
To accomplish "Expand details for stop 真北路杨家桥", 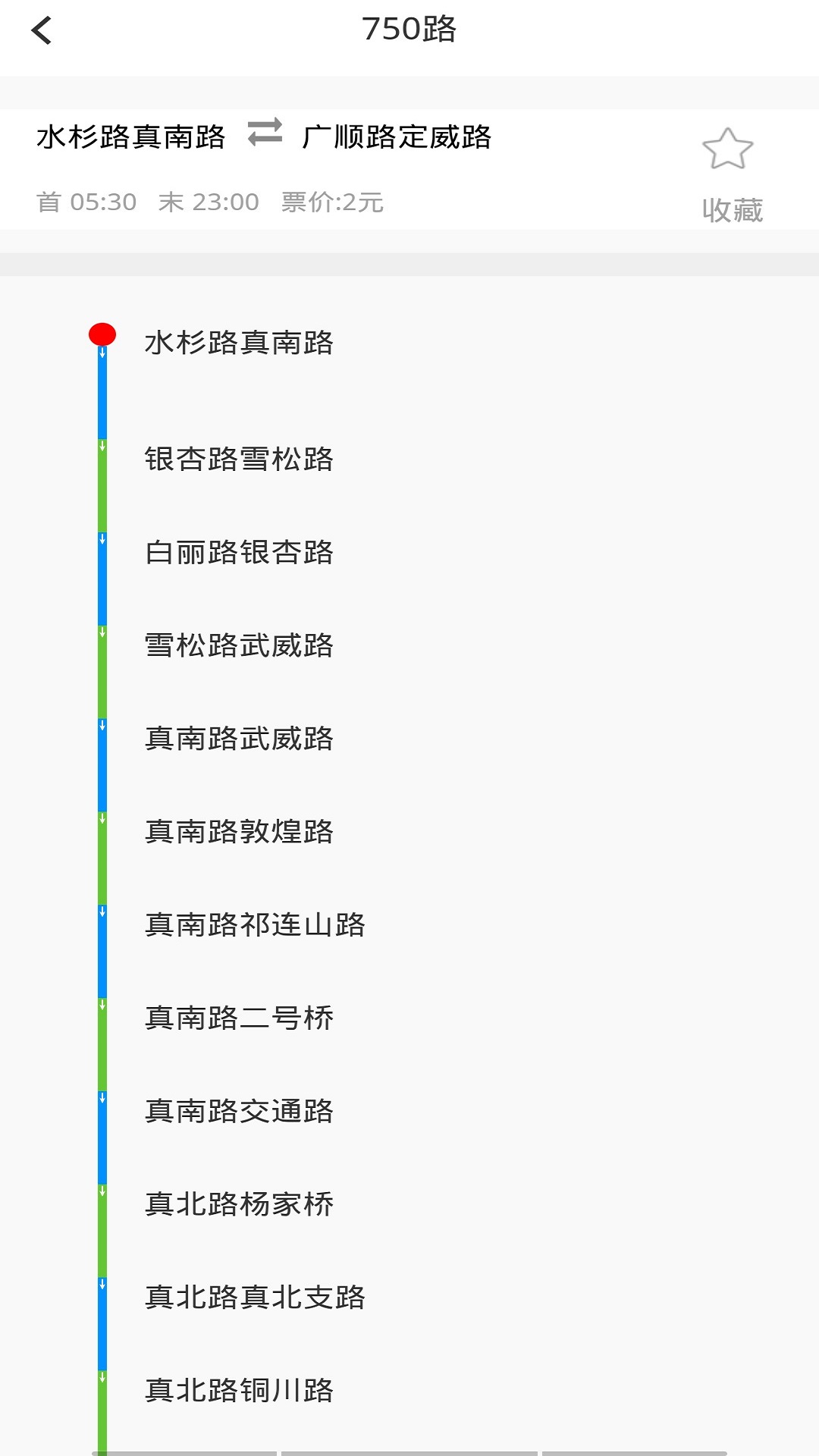I will pos(239,1205).
